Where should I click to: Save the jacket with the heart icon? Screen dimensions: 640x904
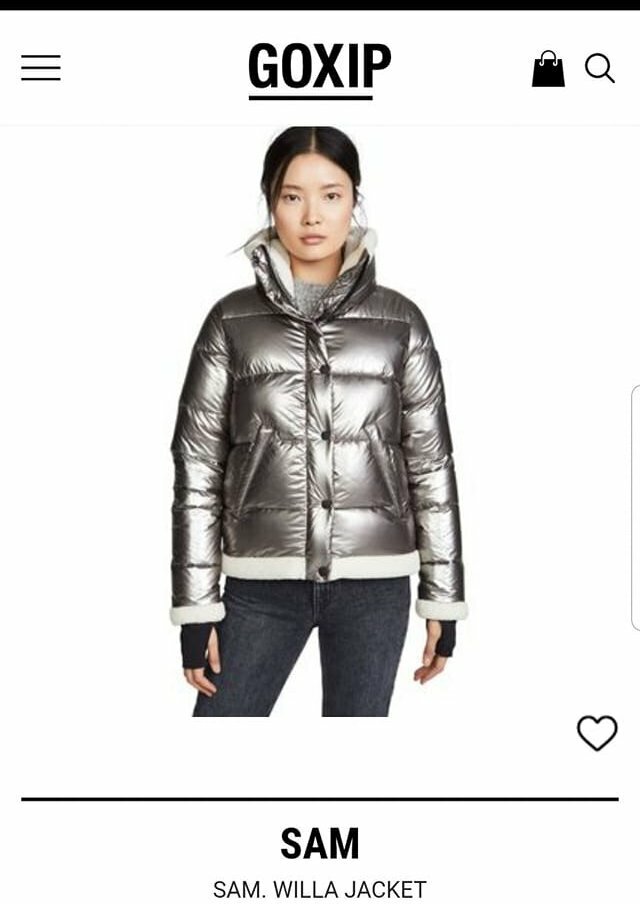coord(597,733)
